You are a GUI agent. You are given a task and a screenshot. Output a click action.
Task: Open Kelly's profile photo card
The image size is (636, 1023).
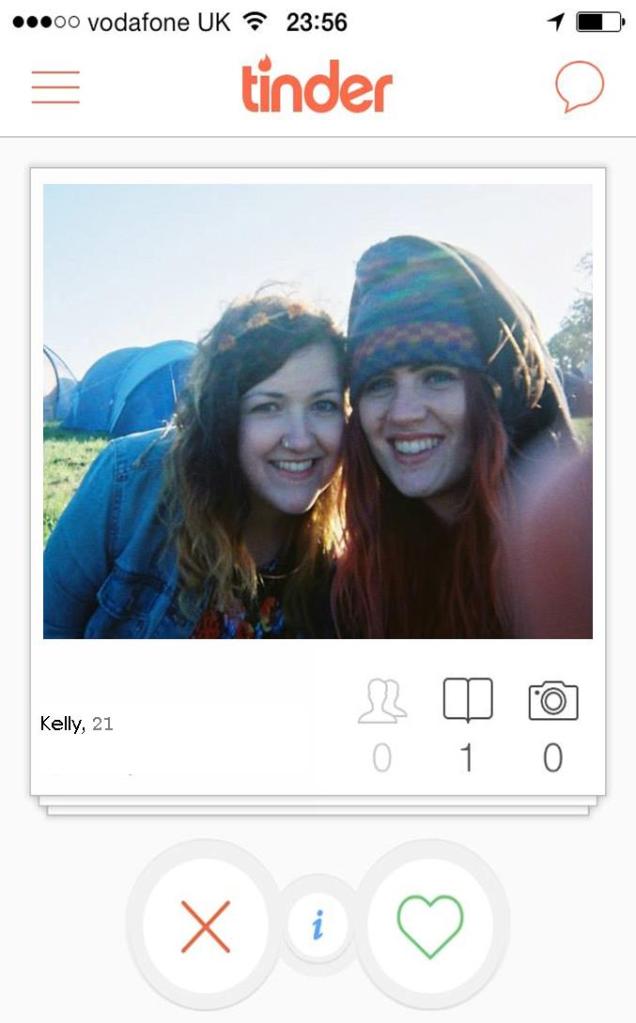[318, 411]
